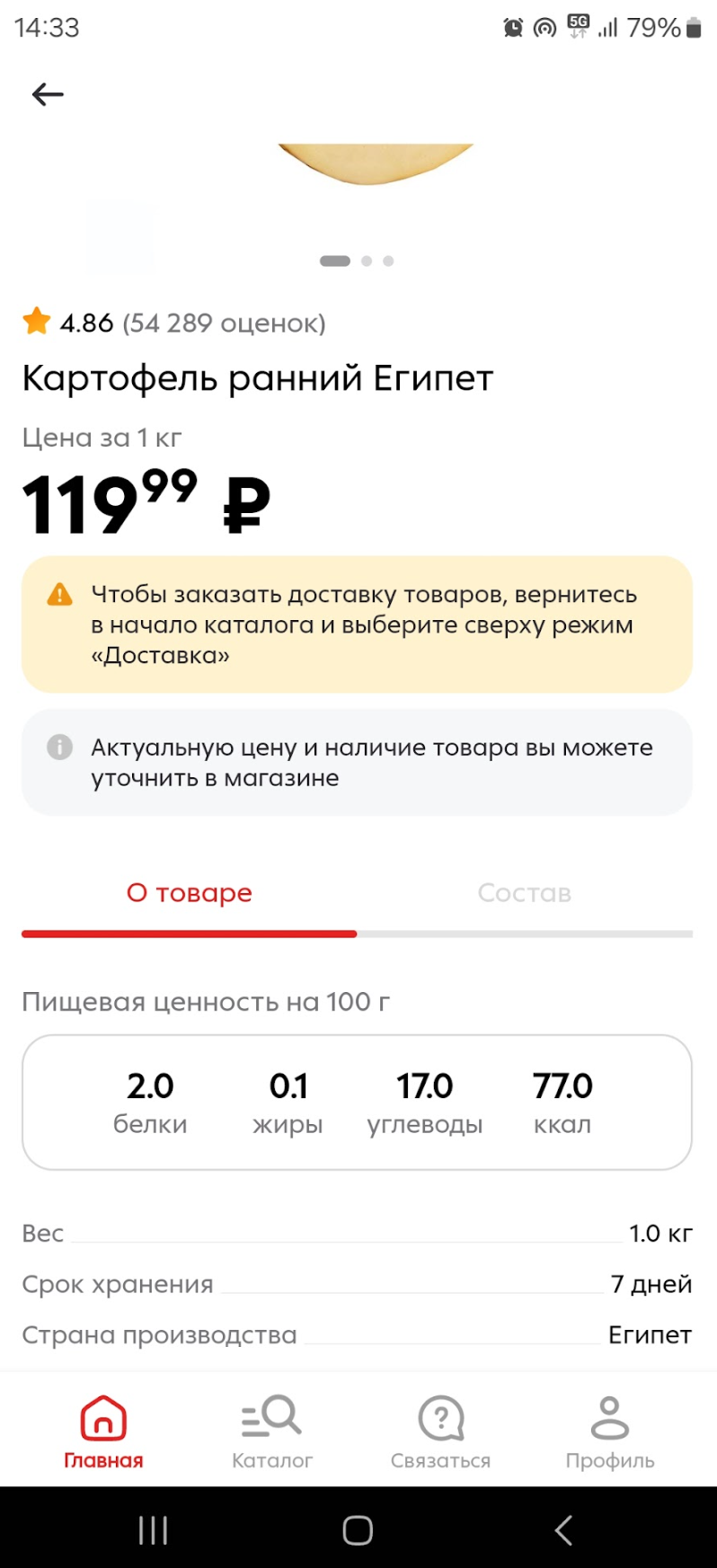Viewport: 717px width, 1568px height.
Task: Go to the Профиль tab
Action: point(609,1432)
